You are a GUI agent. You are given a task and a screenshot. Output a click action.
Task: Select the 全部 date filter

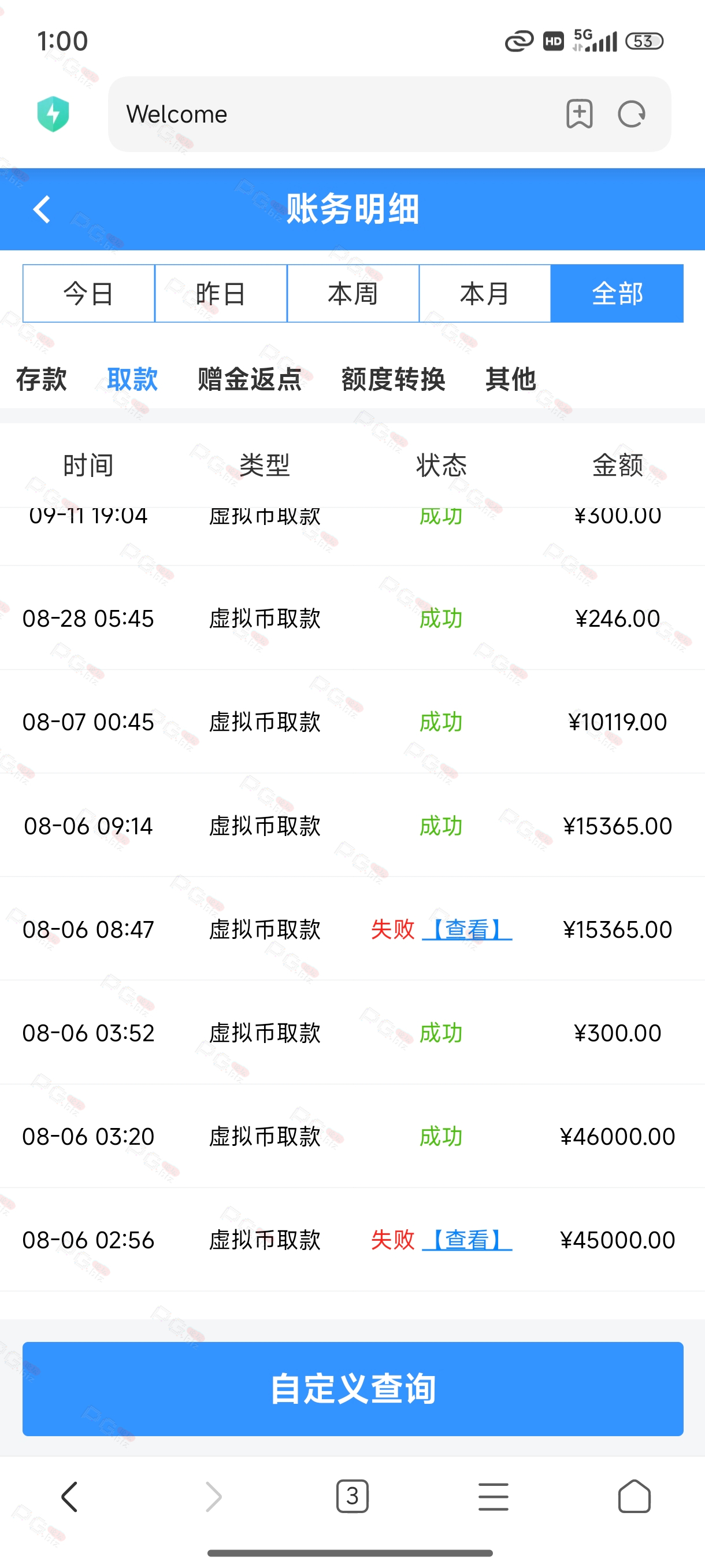point(617,293)
